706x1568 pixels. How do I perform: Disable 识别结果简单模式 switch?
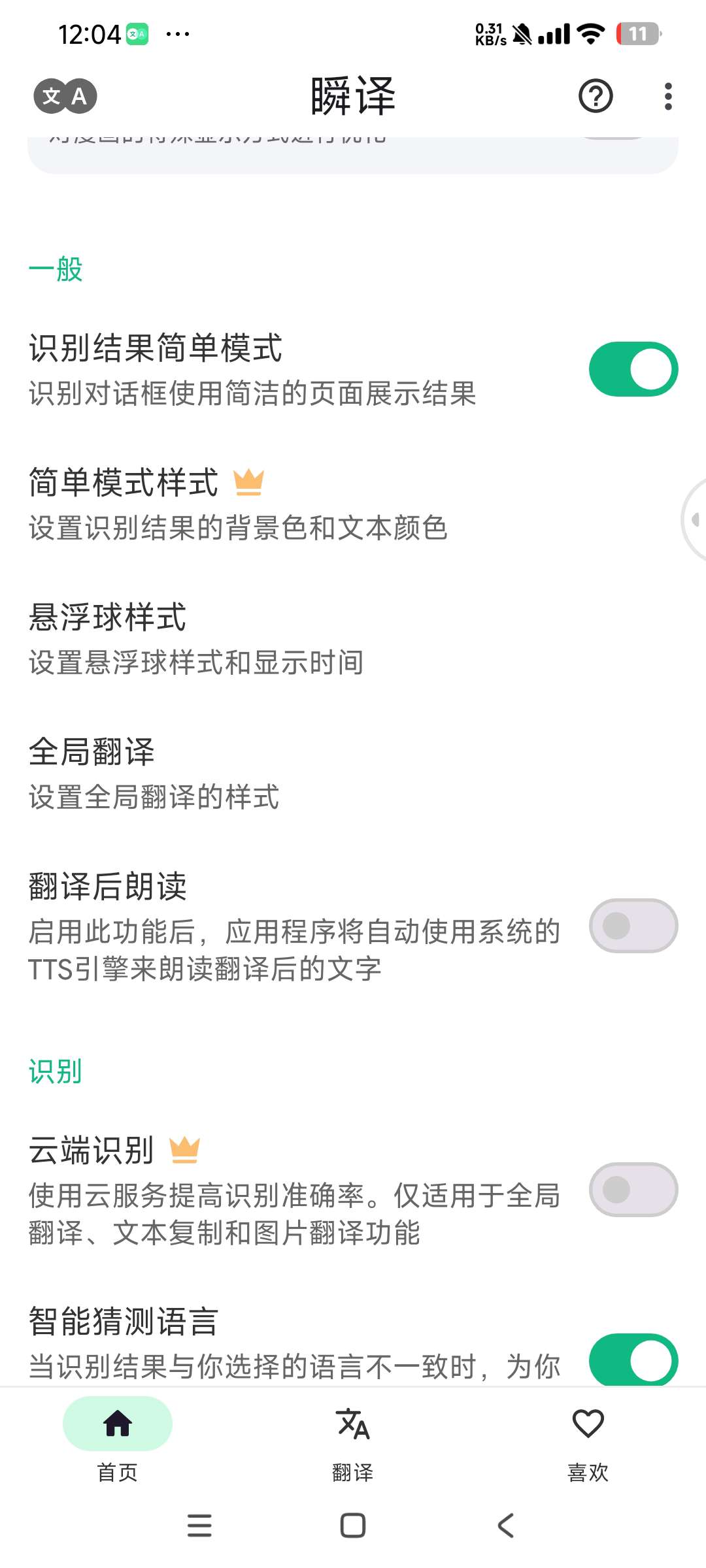click(x=633, y=369)
